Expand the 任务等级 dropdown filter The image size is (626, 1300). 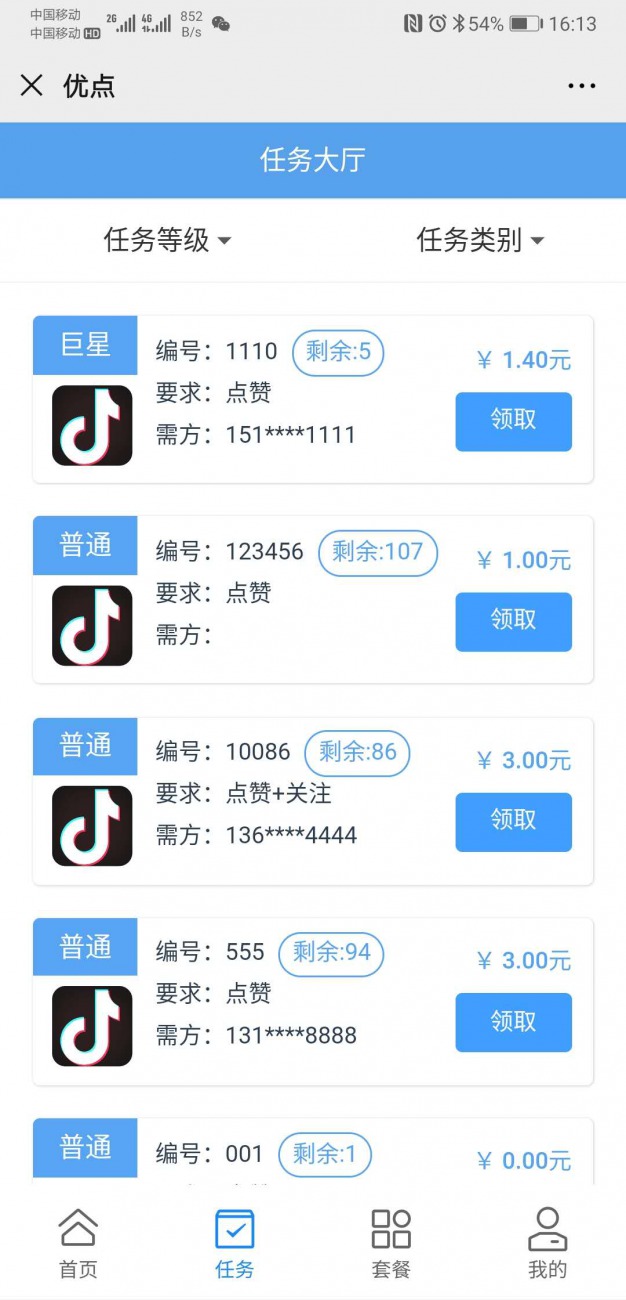point(167,240)
